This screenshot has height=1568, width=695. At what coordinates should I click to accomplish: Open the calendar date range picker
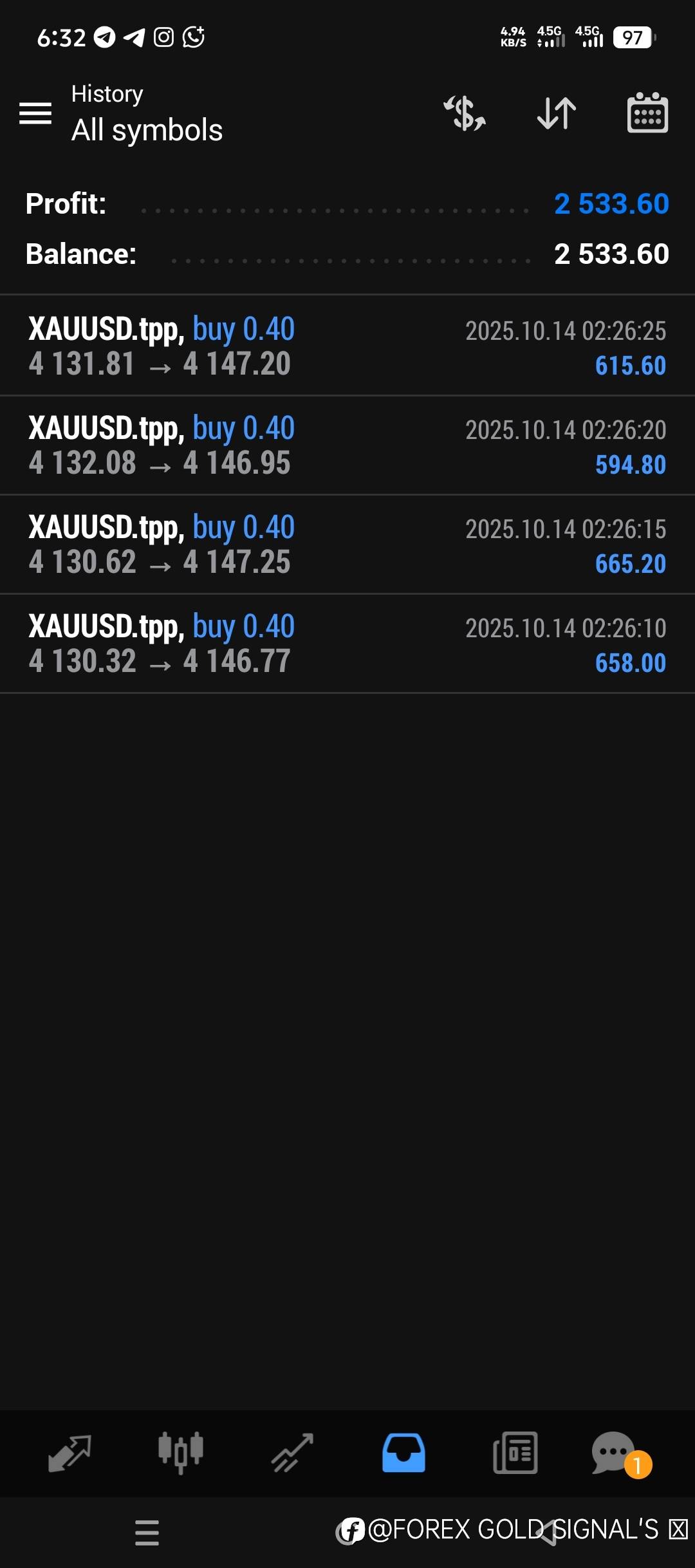[x=647, y=113]
